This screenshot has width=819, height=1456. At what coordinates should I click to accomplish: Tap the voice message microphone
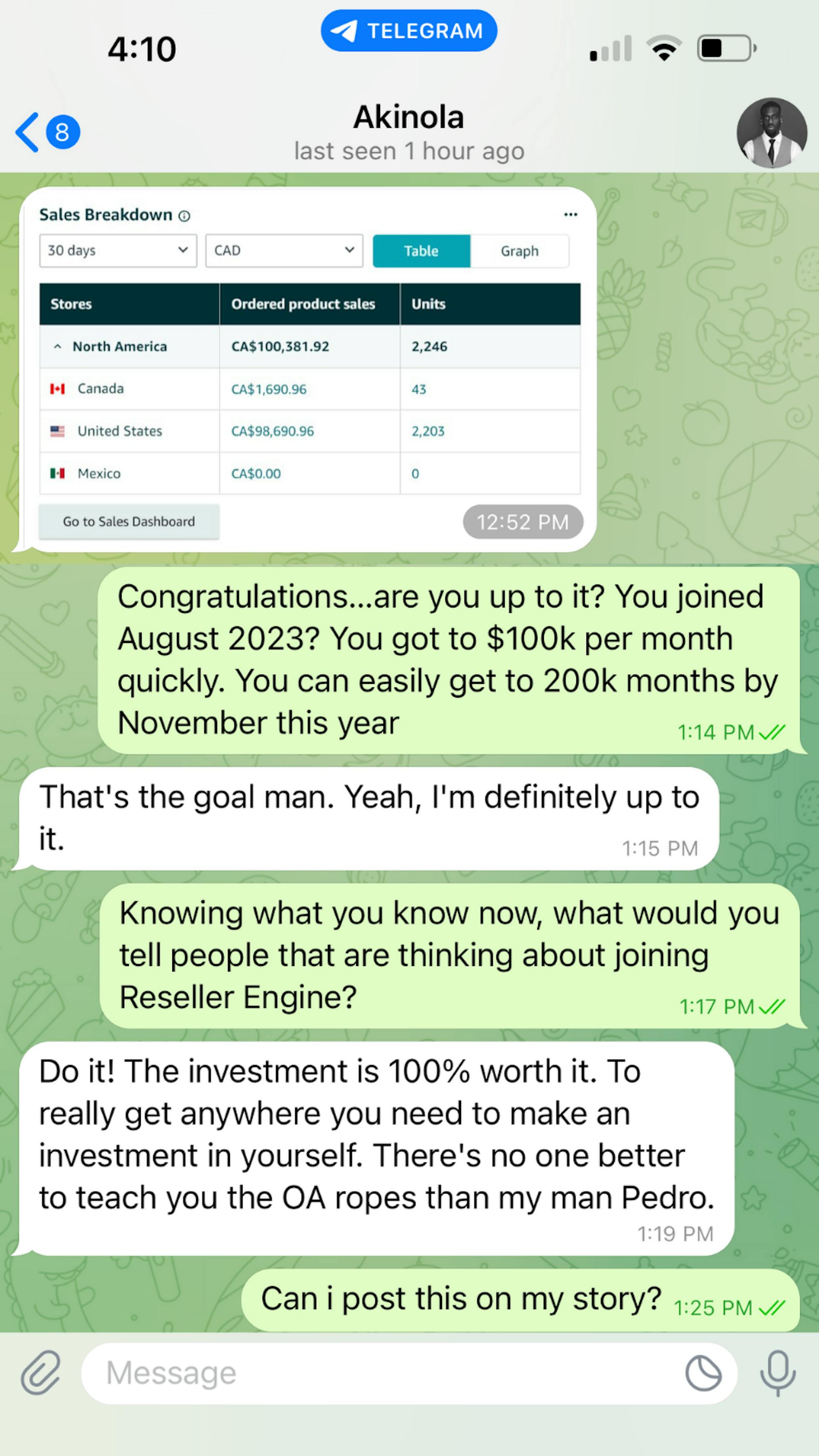(777, 1372)
